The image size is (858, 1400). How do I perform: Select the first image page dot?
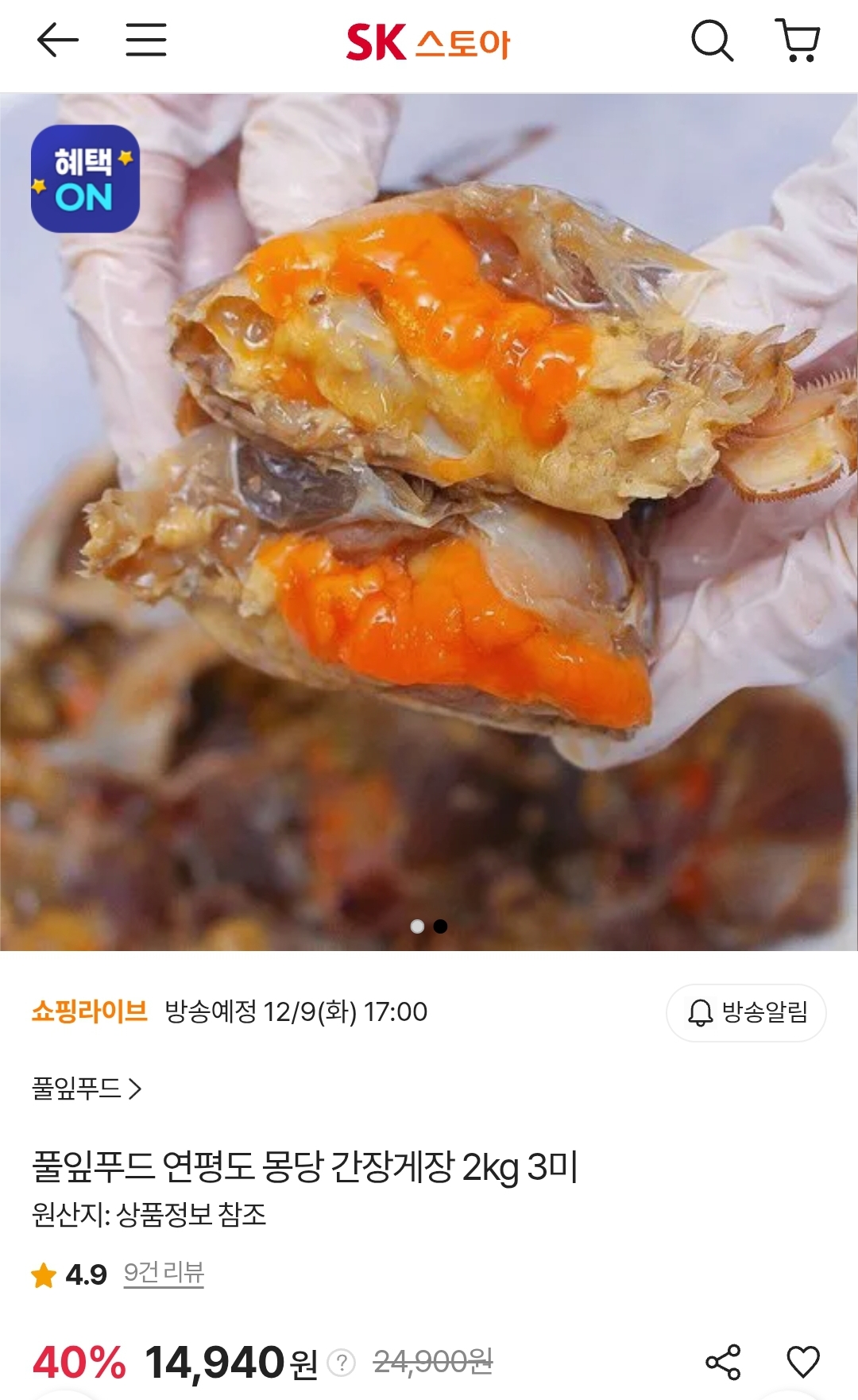point(417,926)
